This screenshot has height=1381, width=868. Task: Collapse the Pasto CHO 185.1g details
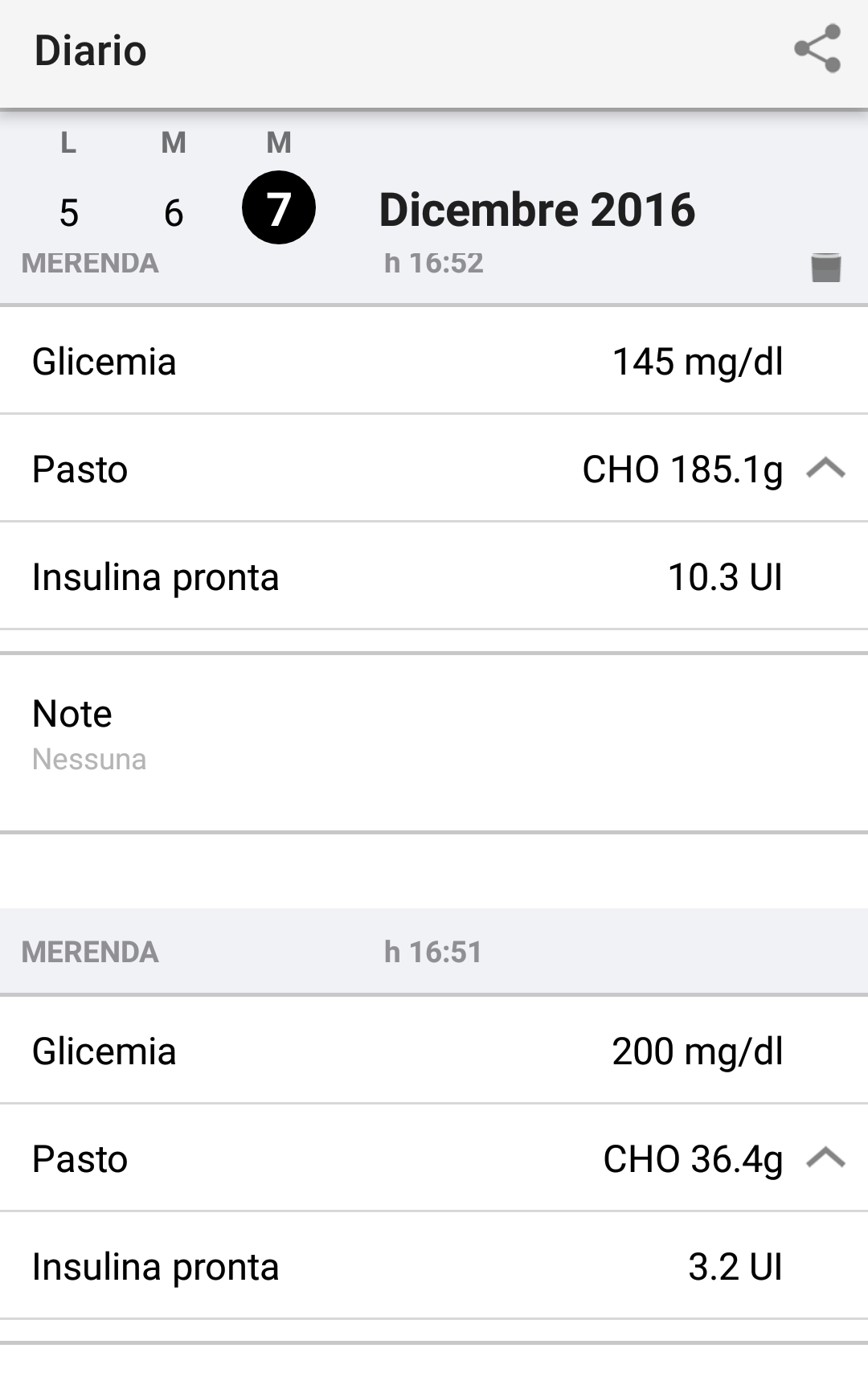click(825, 468)
